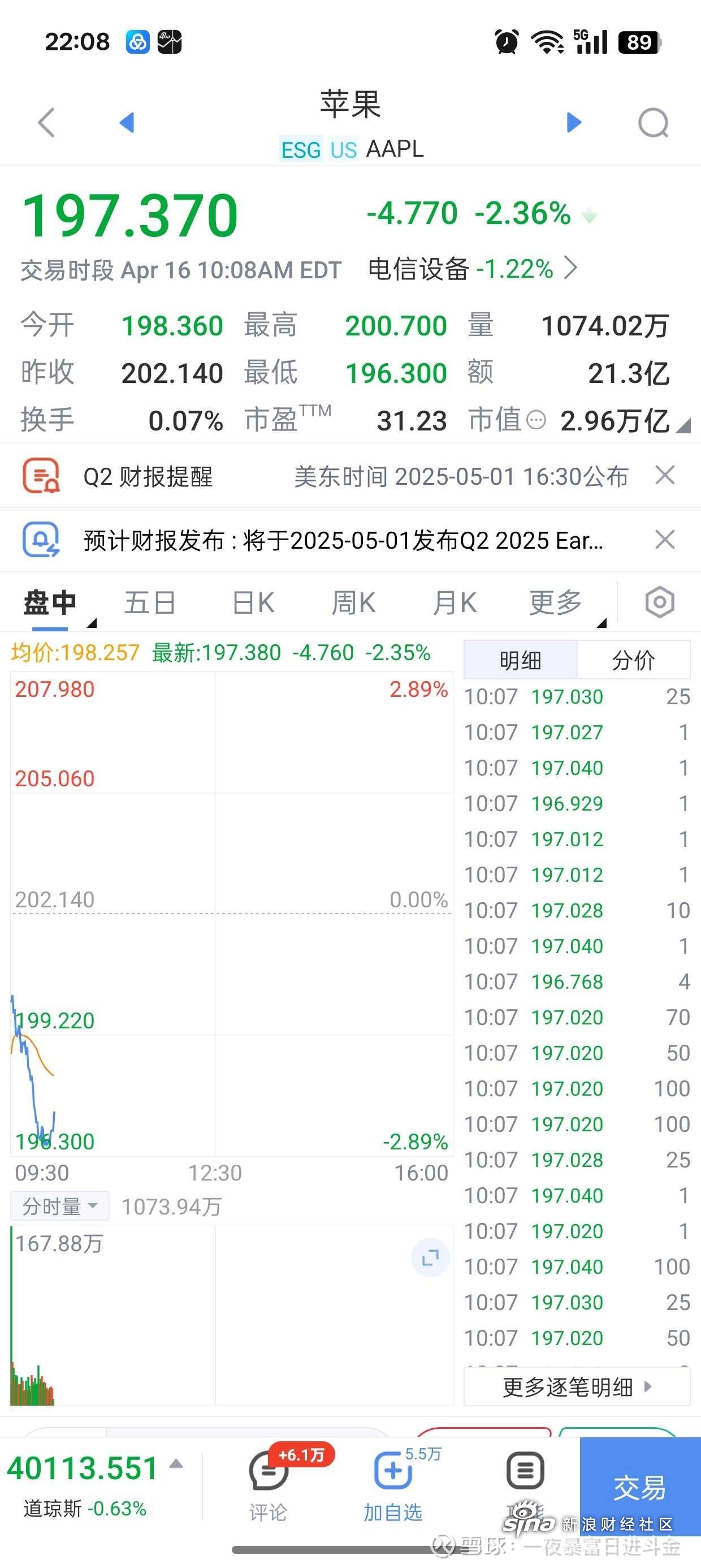701x1568 pixels.
Task: Select the 周K chart tab
Action: [x=353, y=602]
